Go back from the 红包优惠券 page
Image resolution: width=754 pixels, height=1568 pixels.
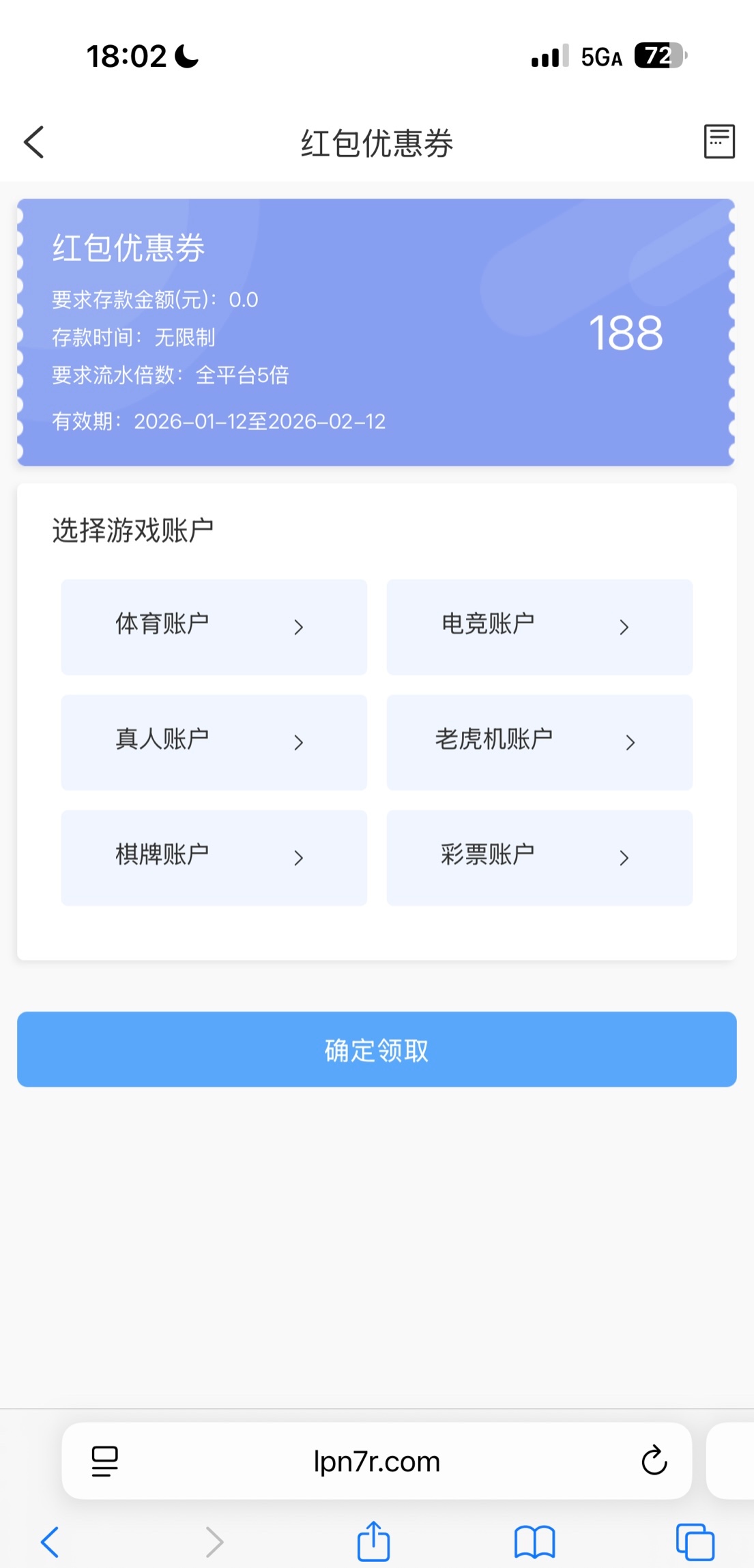[34, 142]
